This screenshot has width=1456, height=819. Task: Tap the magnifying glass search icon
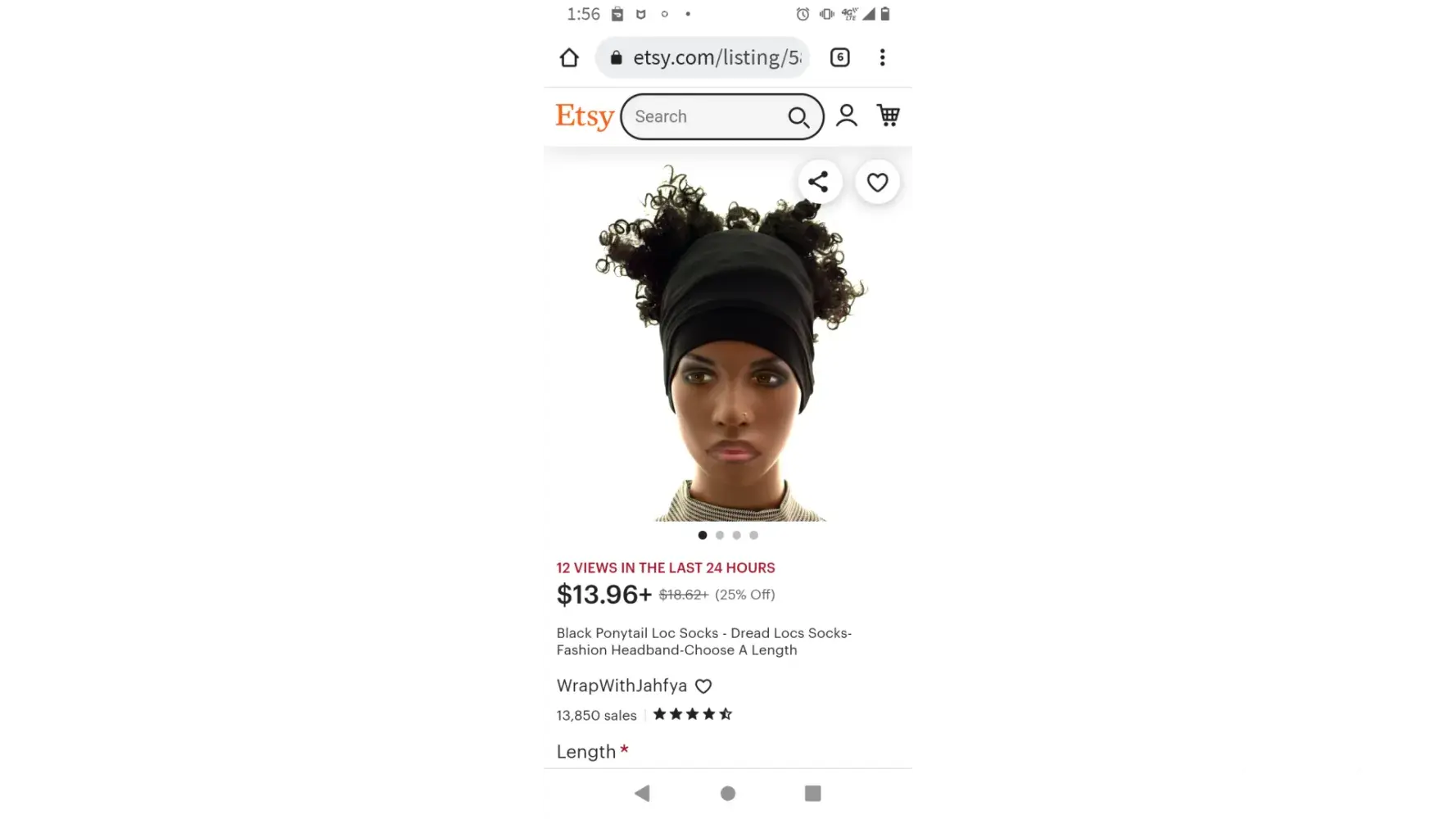(x=798, y=117)
